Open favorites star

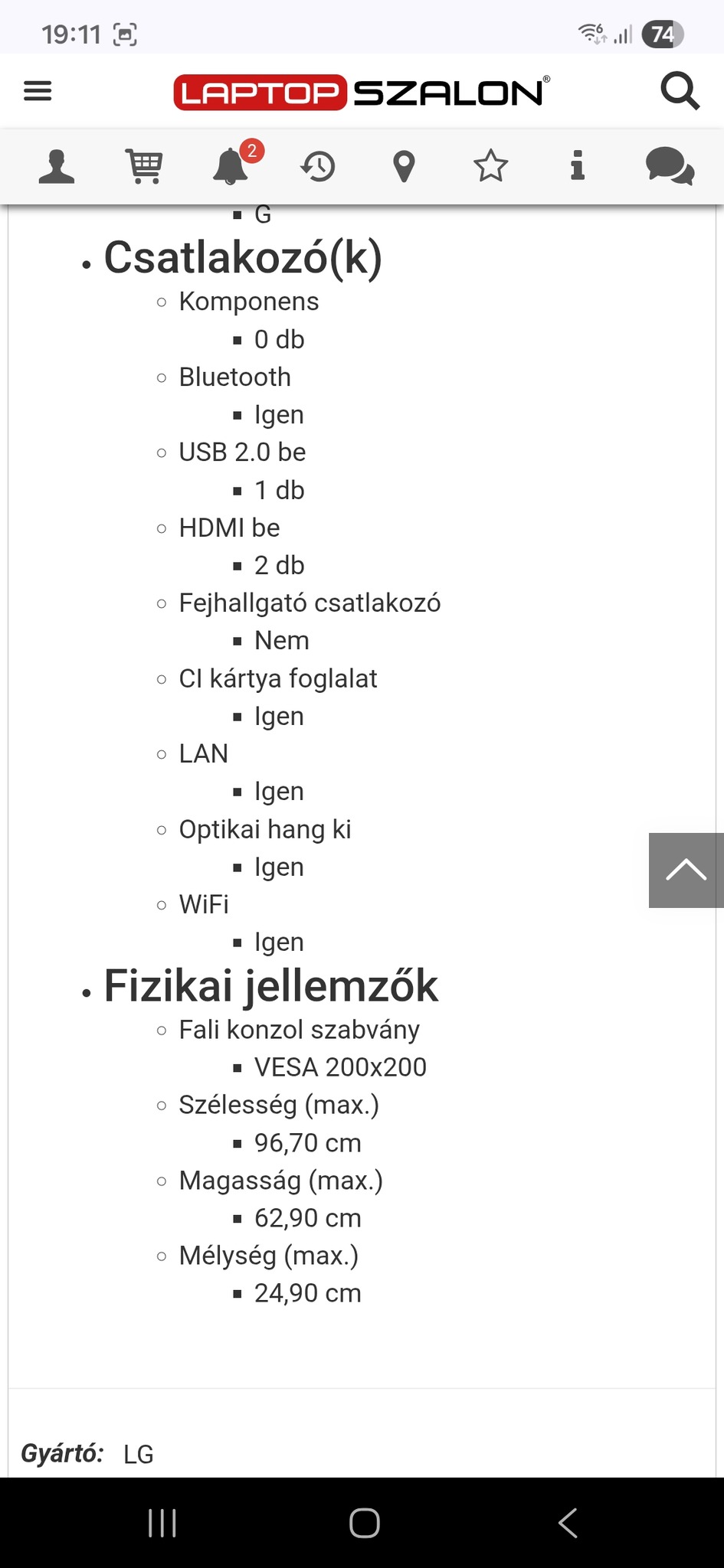pyautogui.click(x=490, y=166)
